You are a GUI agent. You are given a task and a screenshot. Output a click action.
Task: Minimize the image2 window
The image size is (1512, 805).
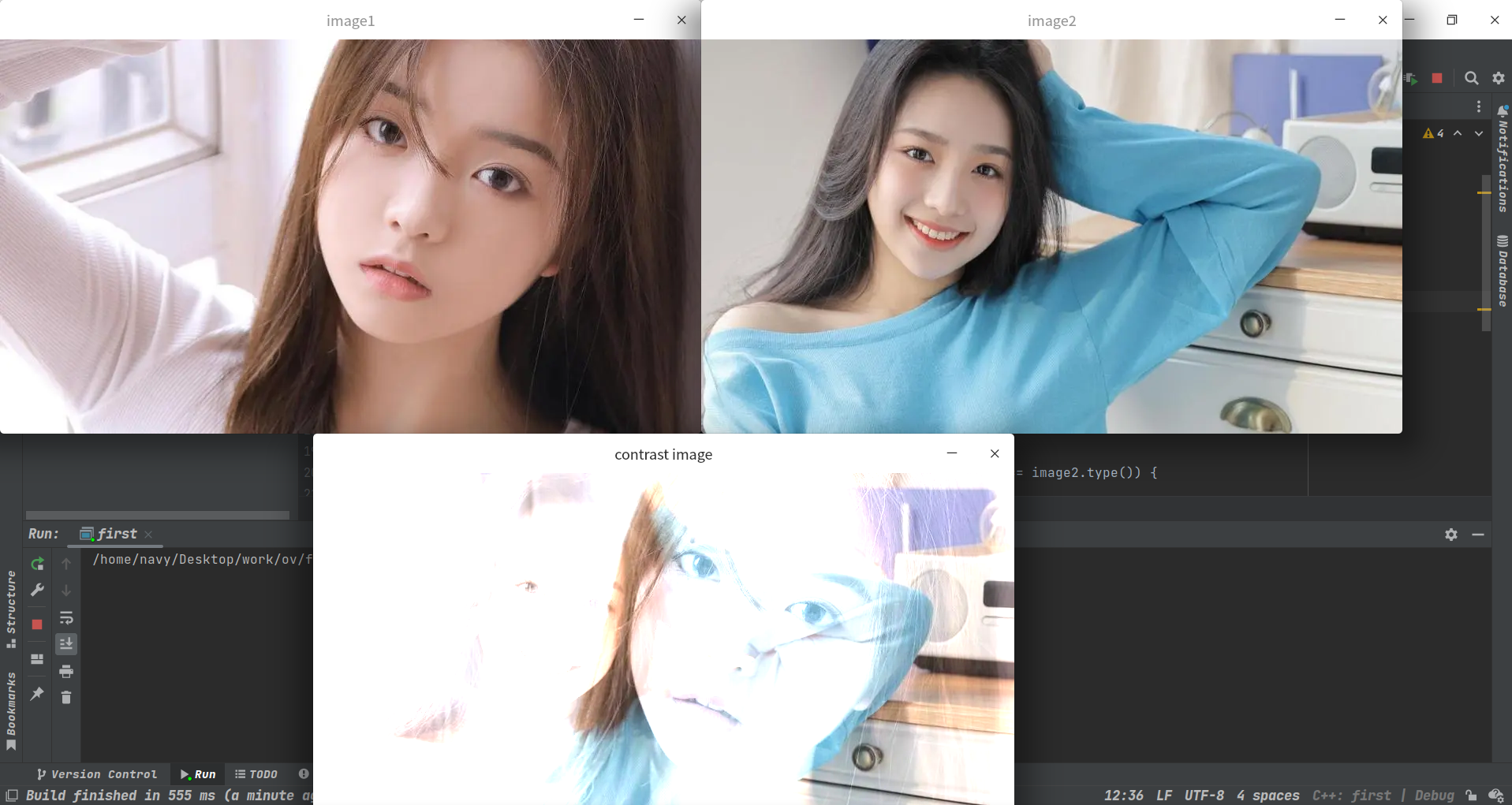pos(1339,20)
